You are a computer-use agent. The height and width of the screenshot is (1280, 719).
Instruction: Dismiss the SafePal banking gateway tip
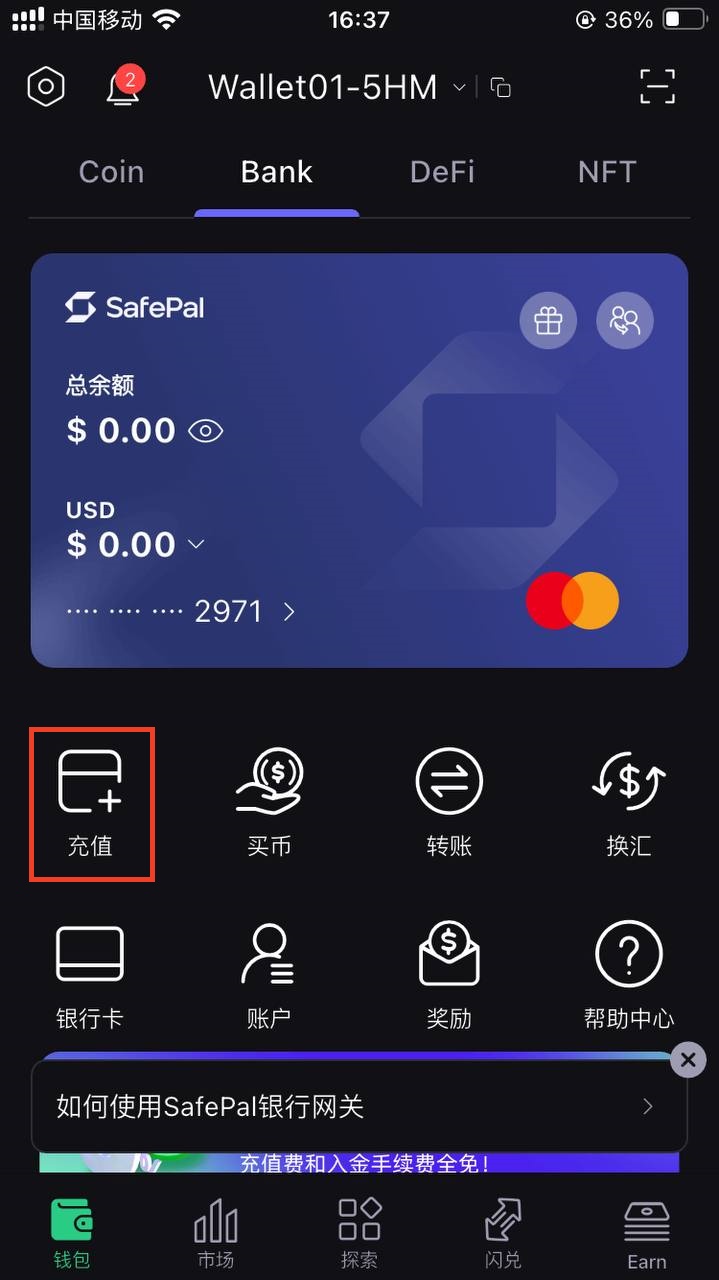688,1060
